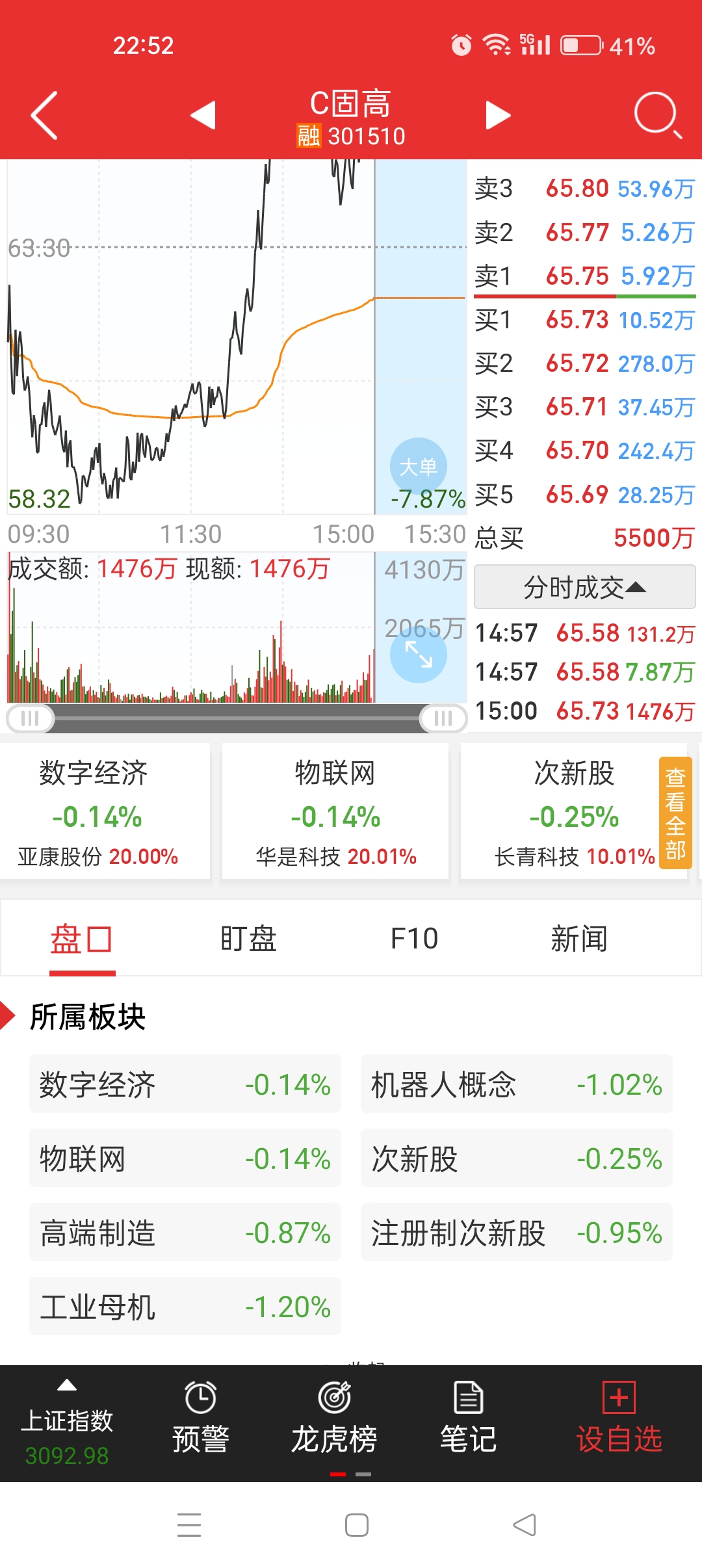Expand the chart to full screen

tap(418, 654)
